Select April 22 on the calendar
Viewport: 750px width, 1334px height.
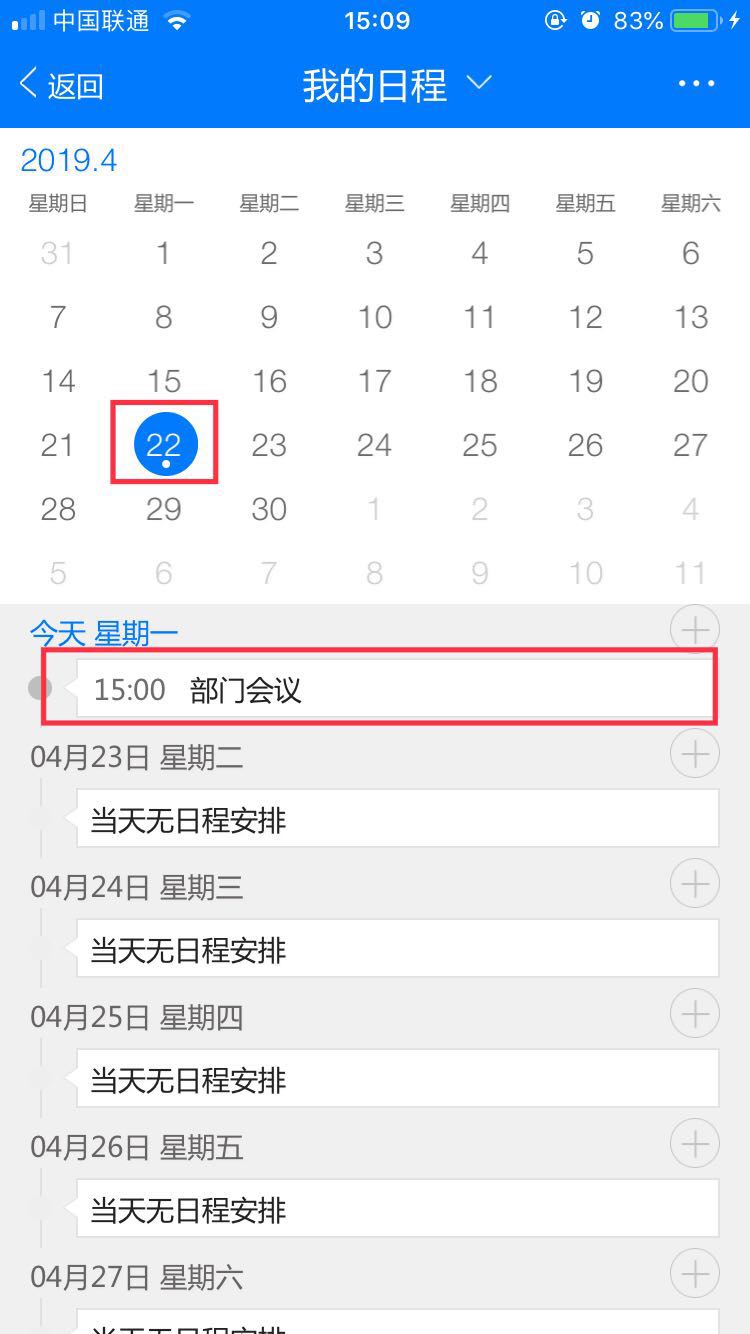pyautogui.click(x=165, y=444)
